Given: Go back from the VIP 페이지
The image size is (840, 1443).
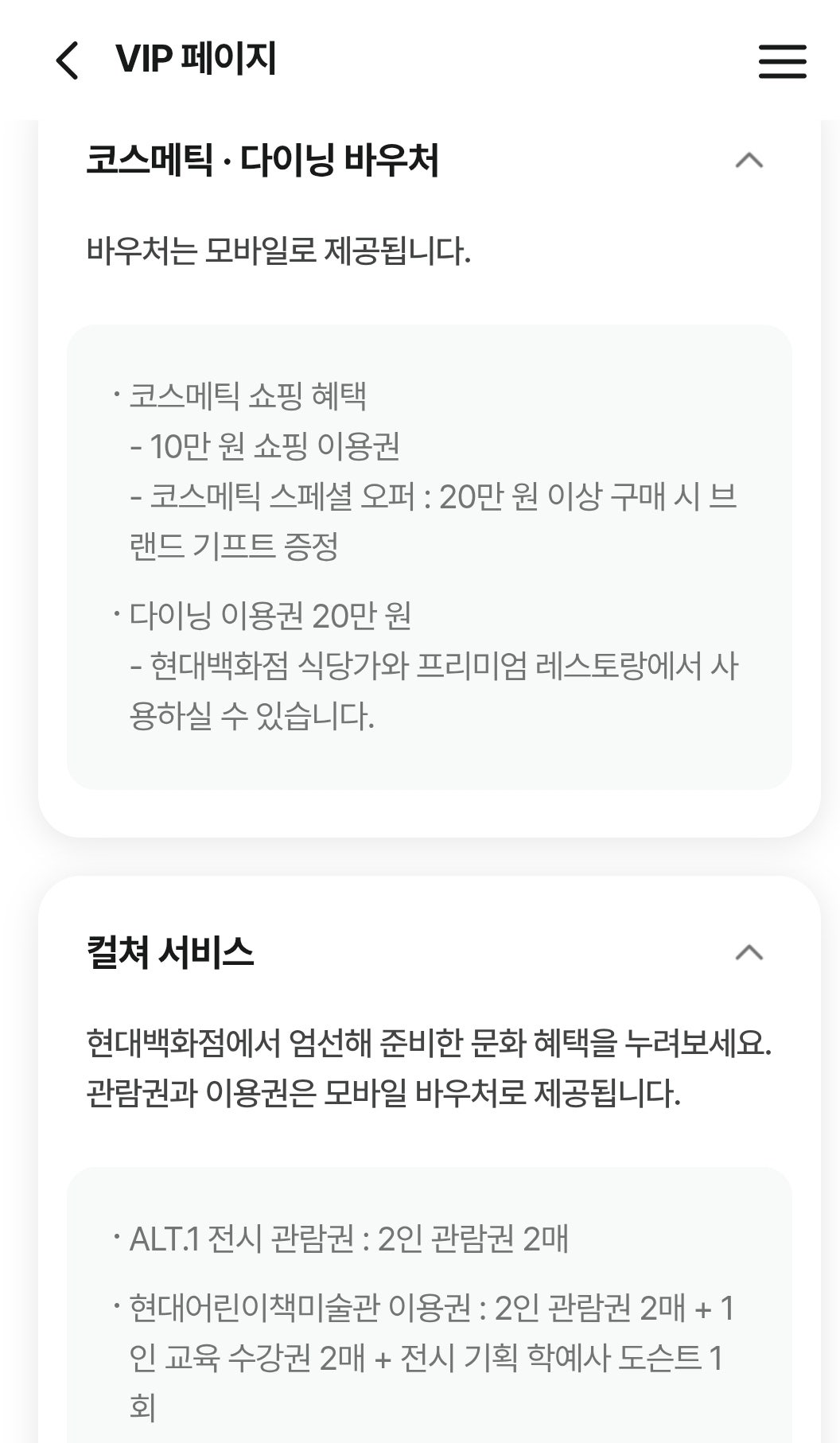Looking at the screenshot, I should tap(68, 60).
